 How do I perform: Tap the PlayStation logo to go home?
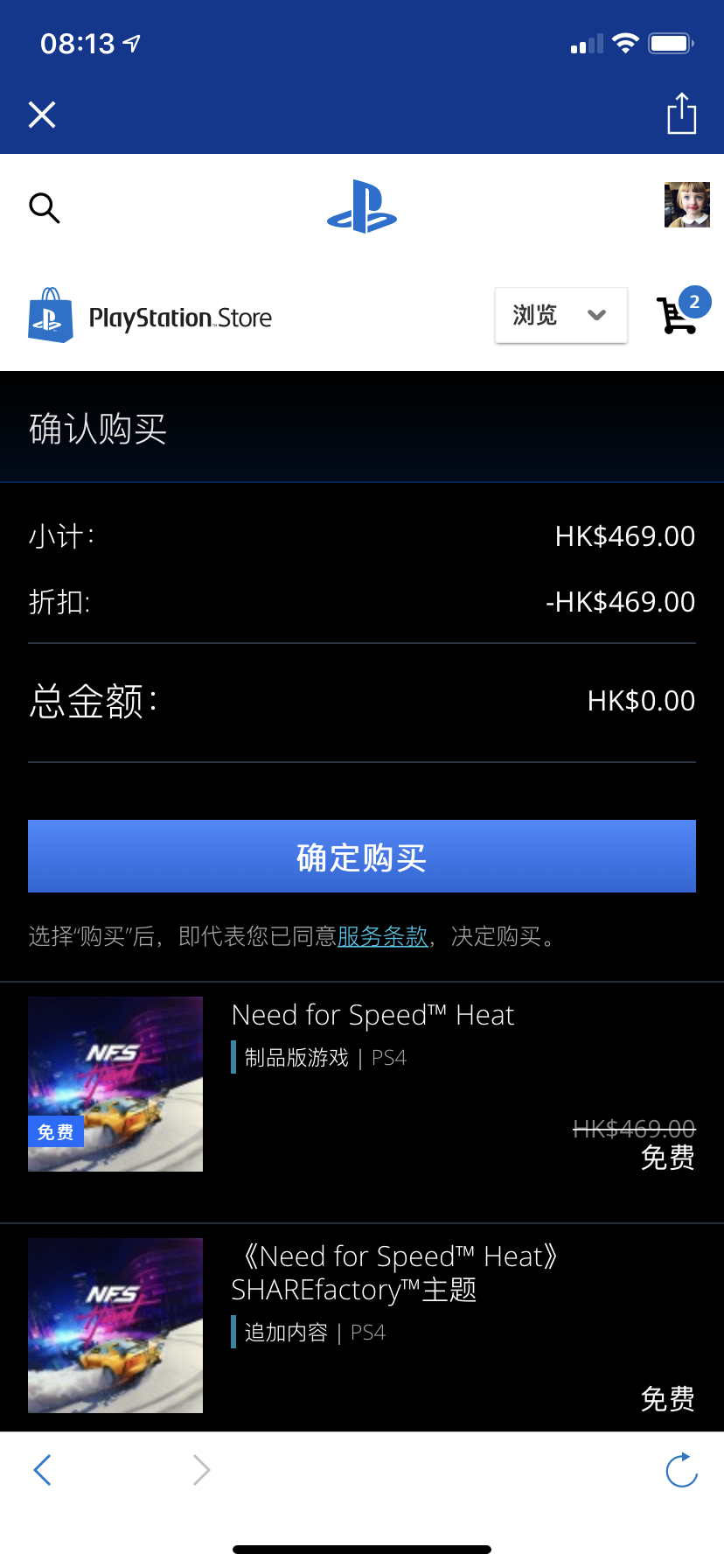pos(362,207)
